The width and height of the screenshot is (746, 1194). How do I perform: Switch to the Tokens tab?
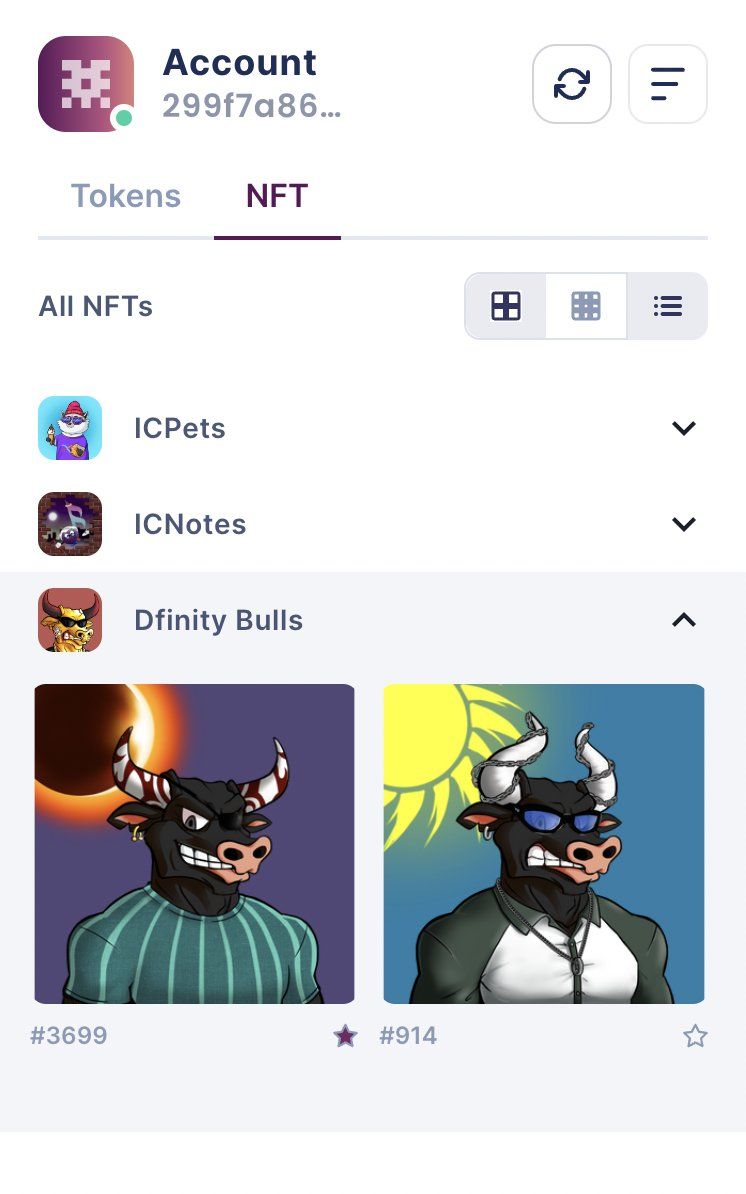[x=126, y=196]
